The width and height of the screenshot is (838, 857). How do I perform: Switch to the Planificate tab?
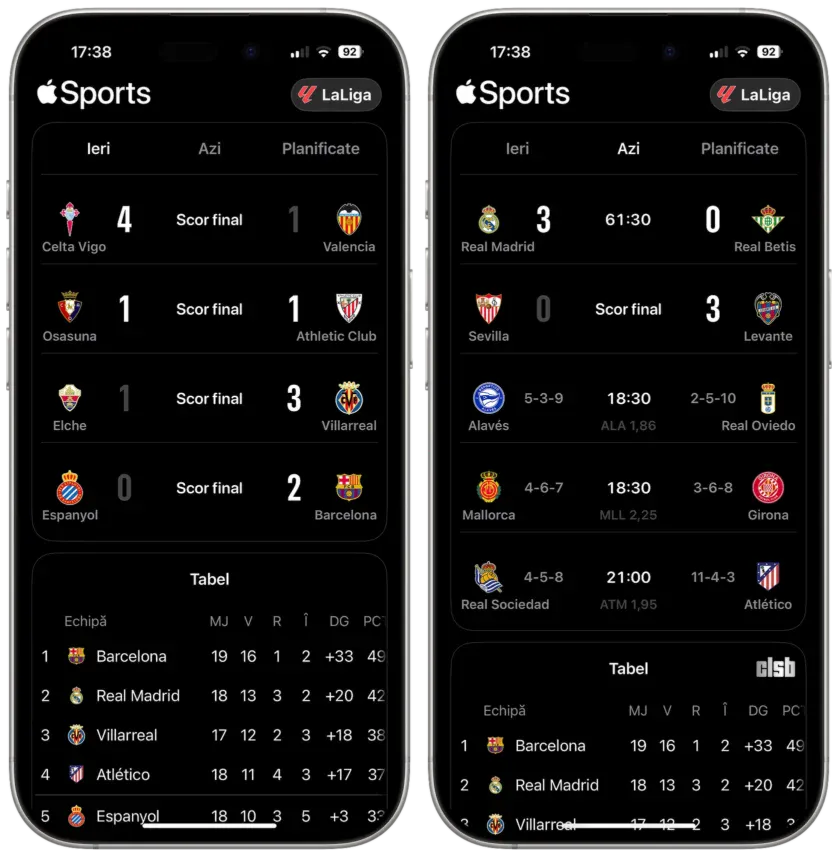[320, 148]
